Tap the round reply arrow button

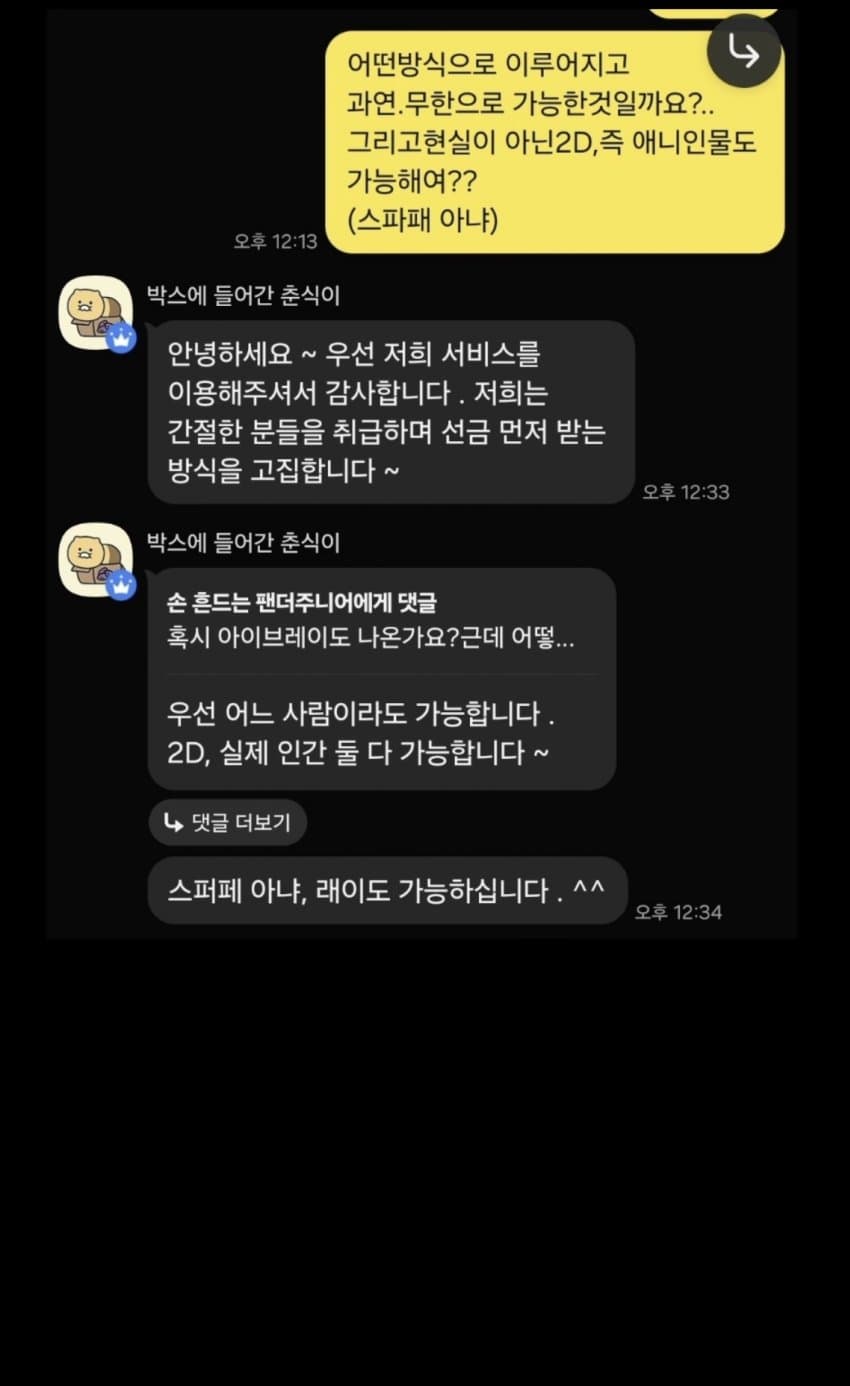point(743,52)
